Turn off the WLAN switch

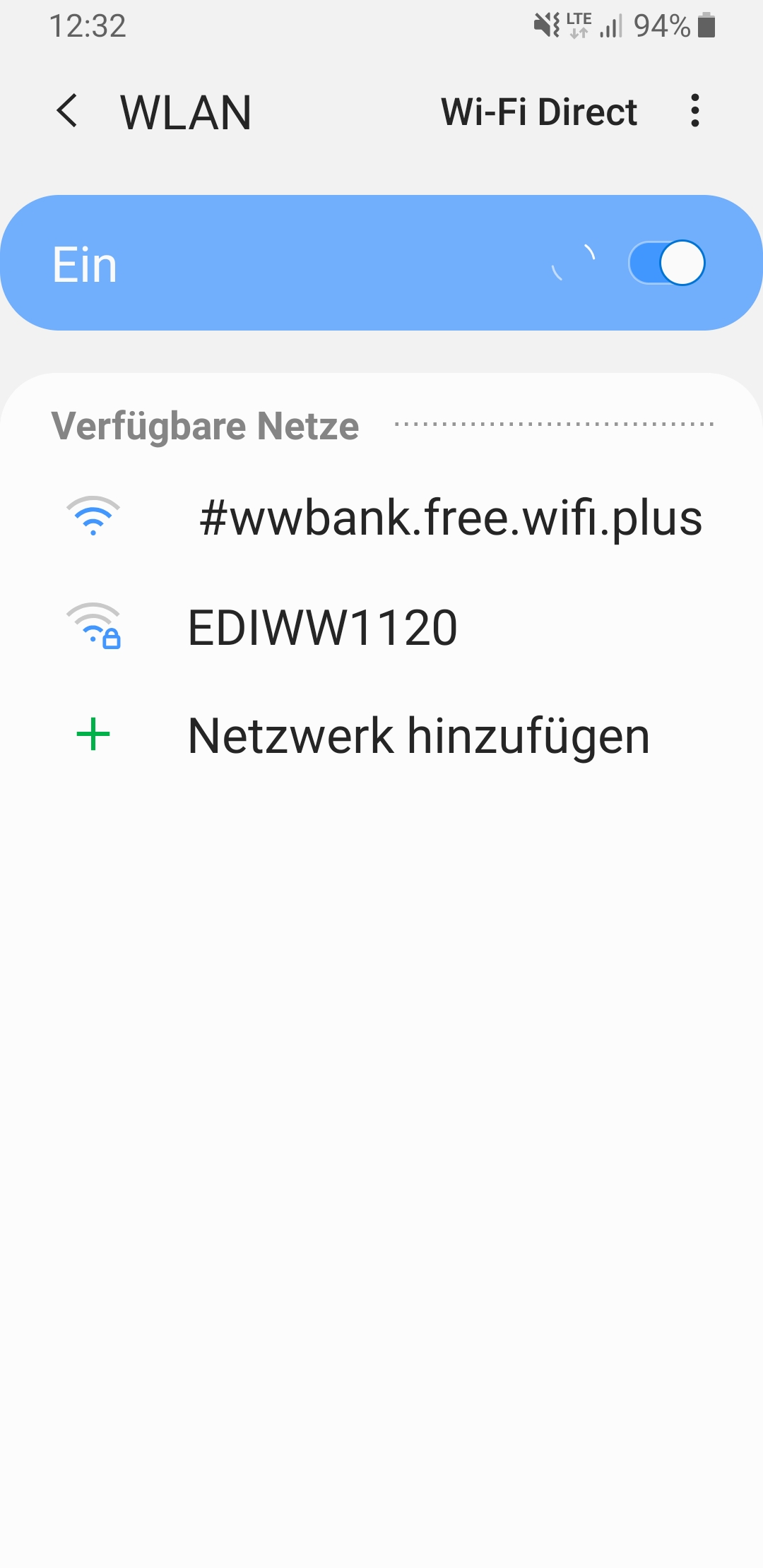pyautogui.click(x=666, y=263)
